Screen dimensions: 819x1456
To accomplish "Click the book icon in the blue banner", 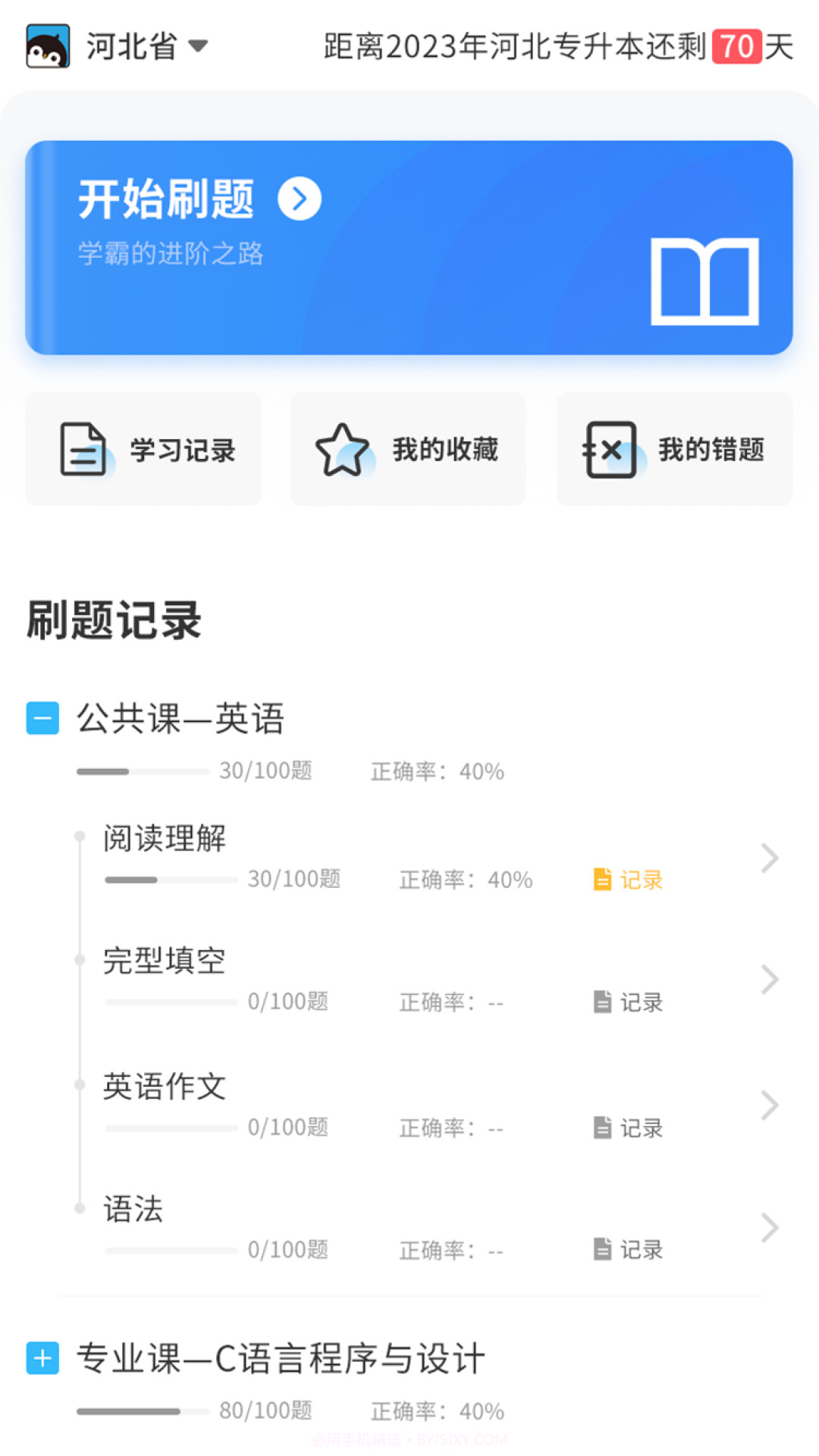I will [707, 282].
